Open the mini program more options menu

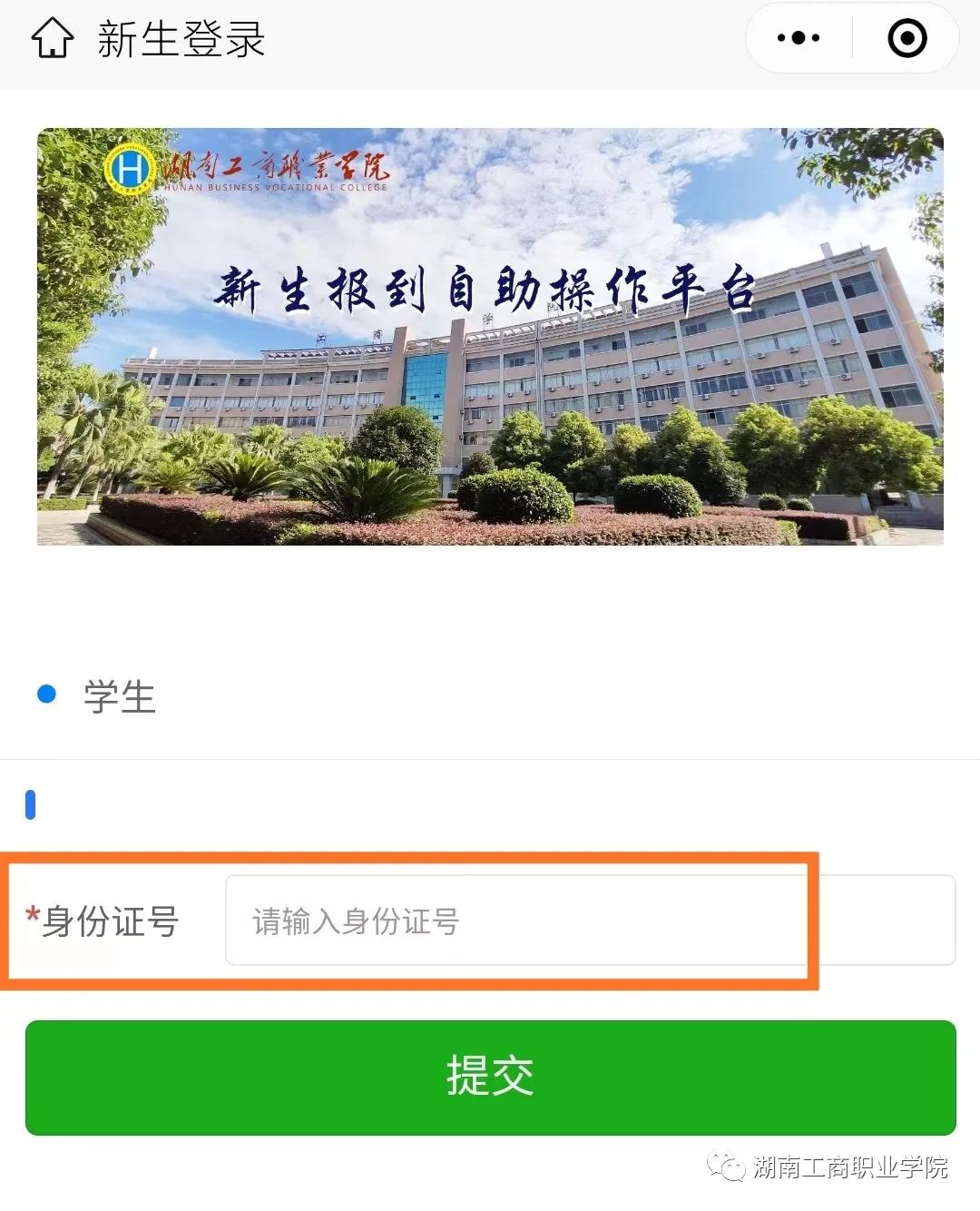point(799,38)
